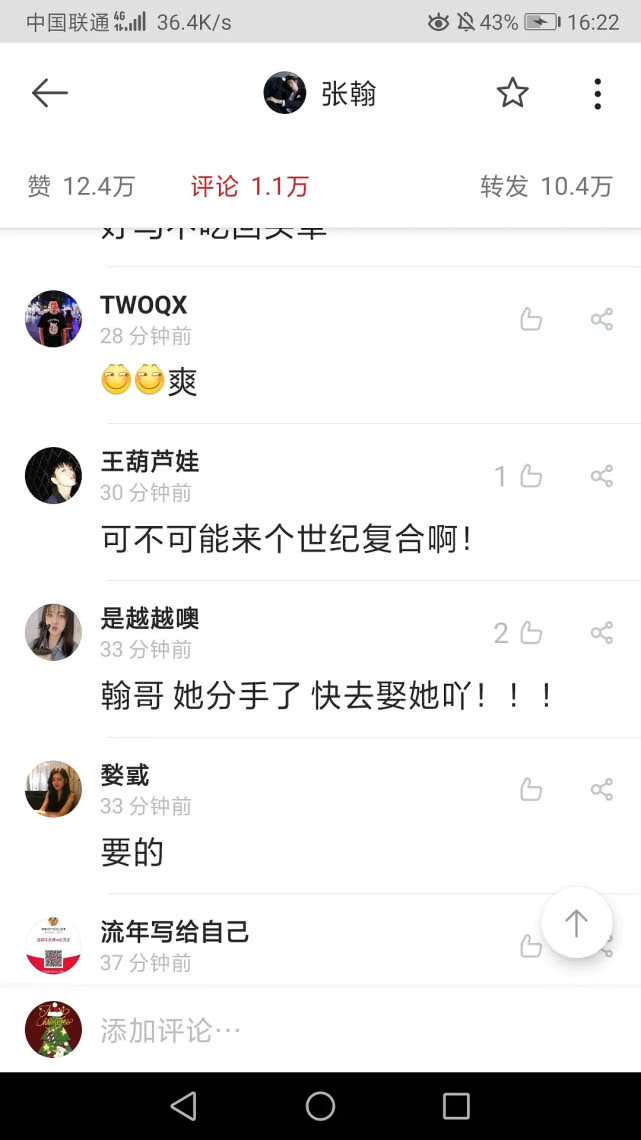Viewport: 641px width, 1140px height.
Task: Open the 添加评论 comment field
Action: (300, 1030)
